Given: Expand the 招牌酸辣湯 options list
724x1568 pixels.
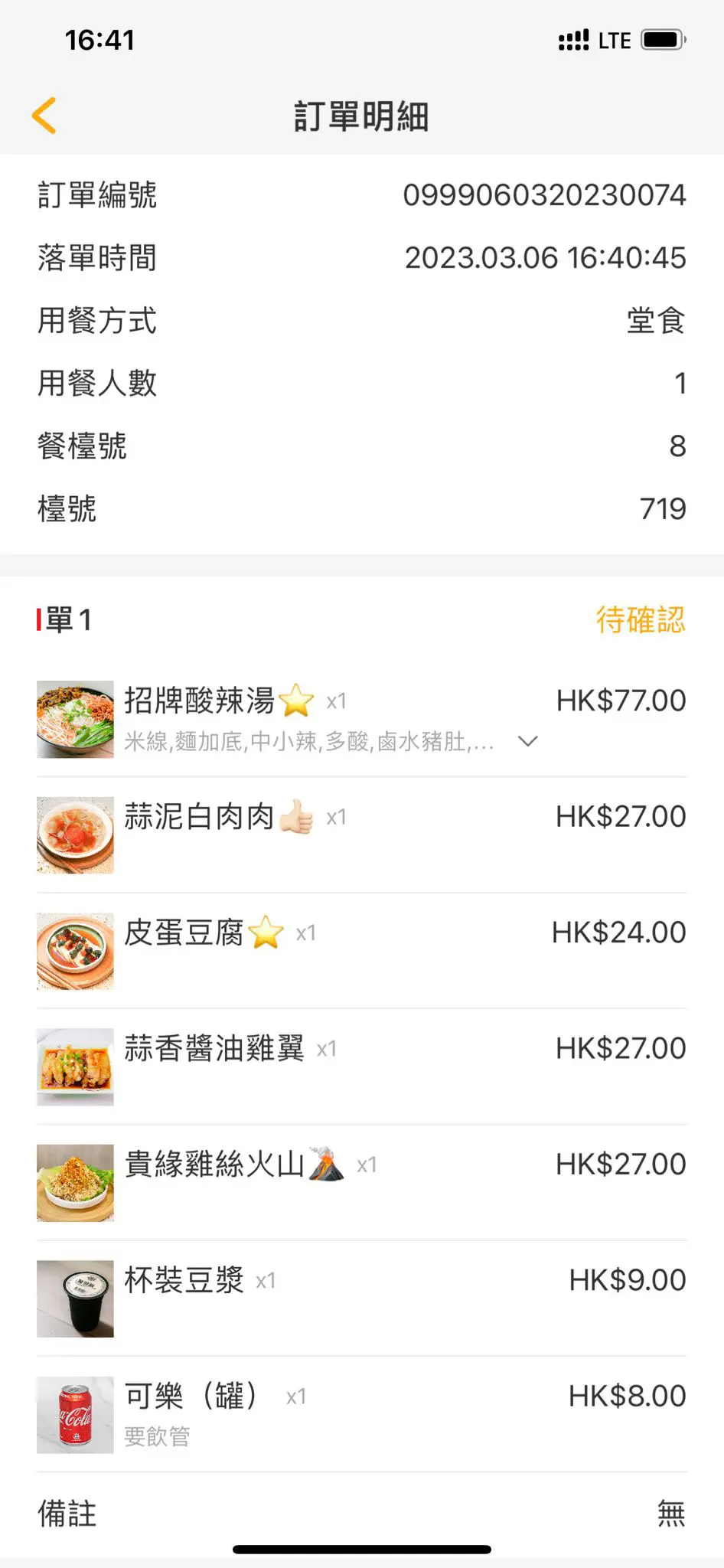Looking at the screenshot, I should [527, 741].
